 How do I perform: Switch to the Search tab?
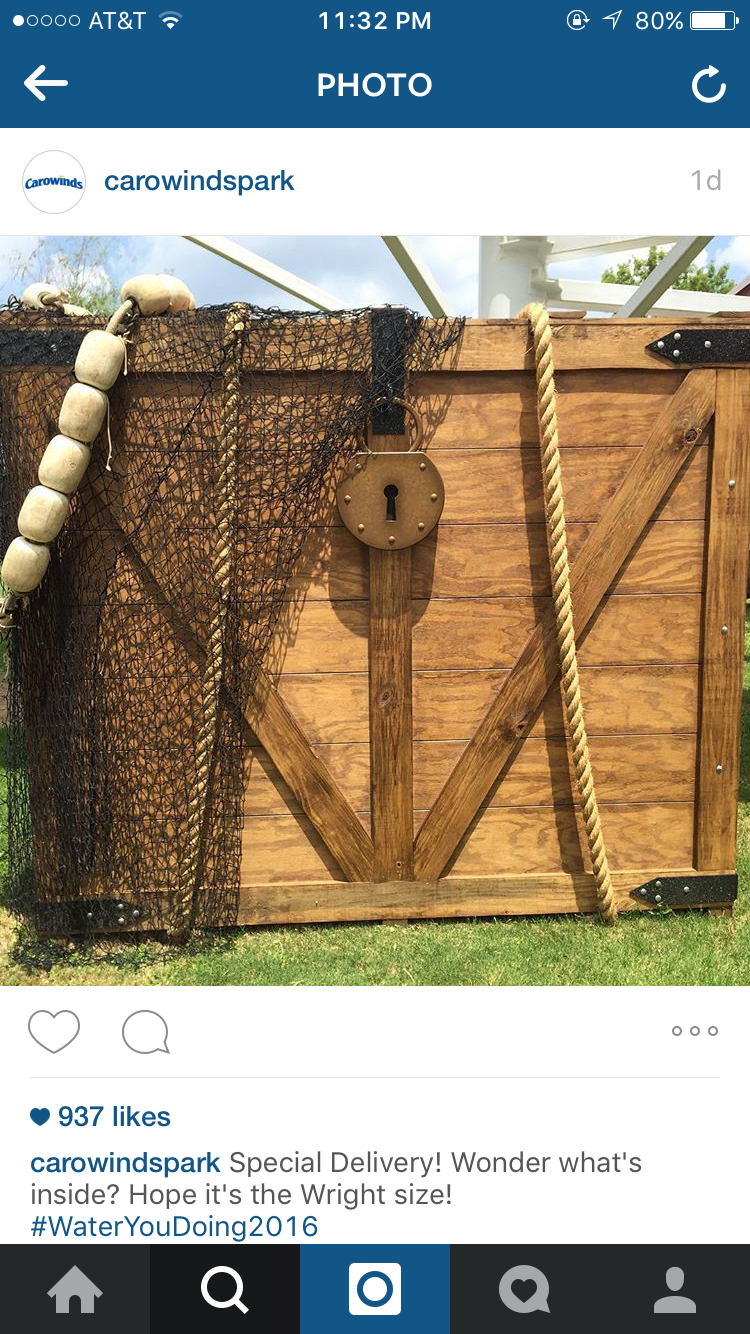pos(225,1289)
